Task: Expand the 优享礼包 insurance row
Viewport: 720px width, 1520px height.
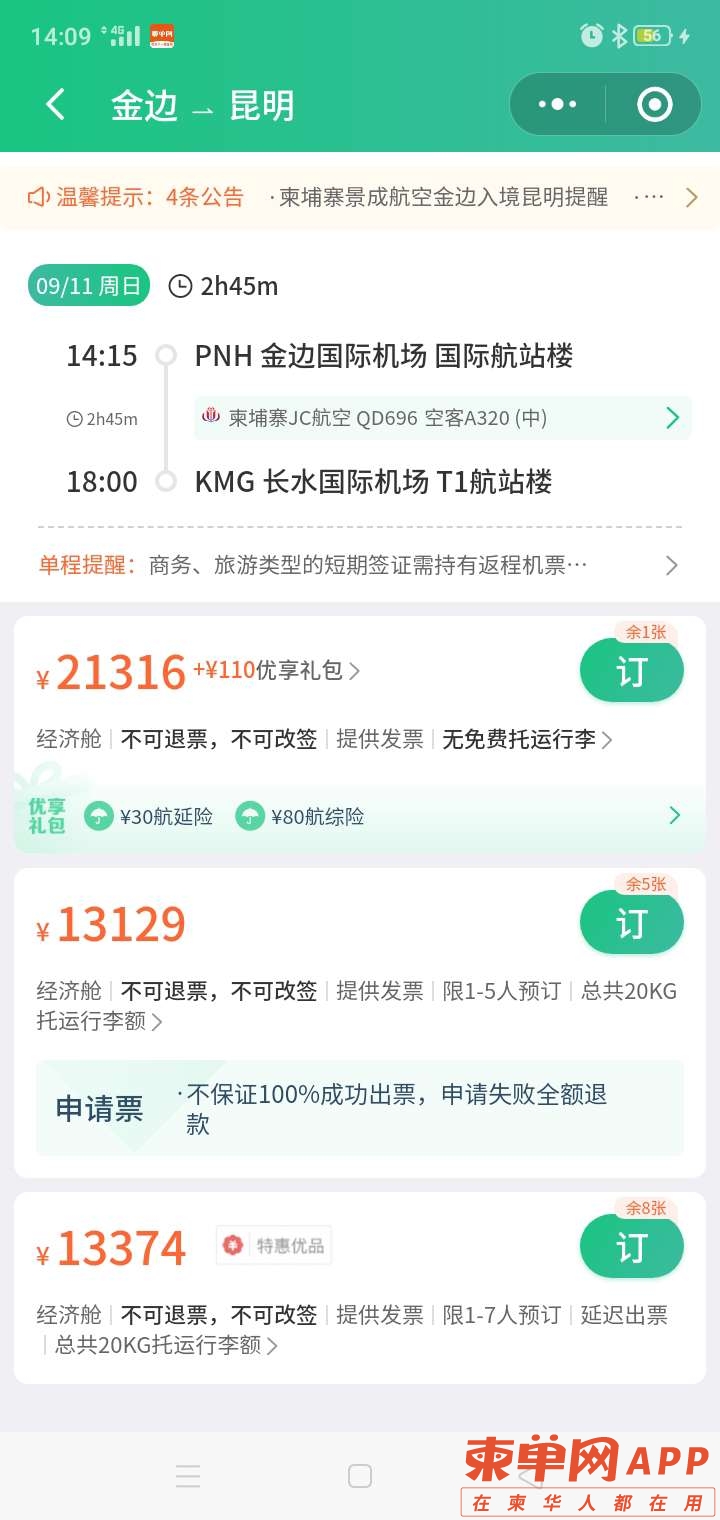Action: coord(674,816)
